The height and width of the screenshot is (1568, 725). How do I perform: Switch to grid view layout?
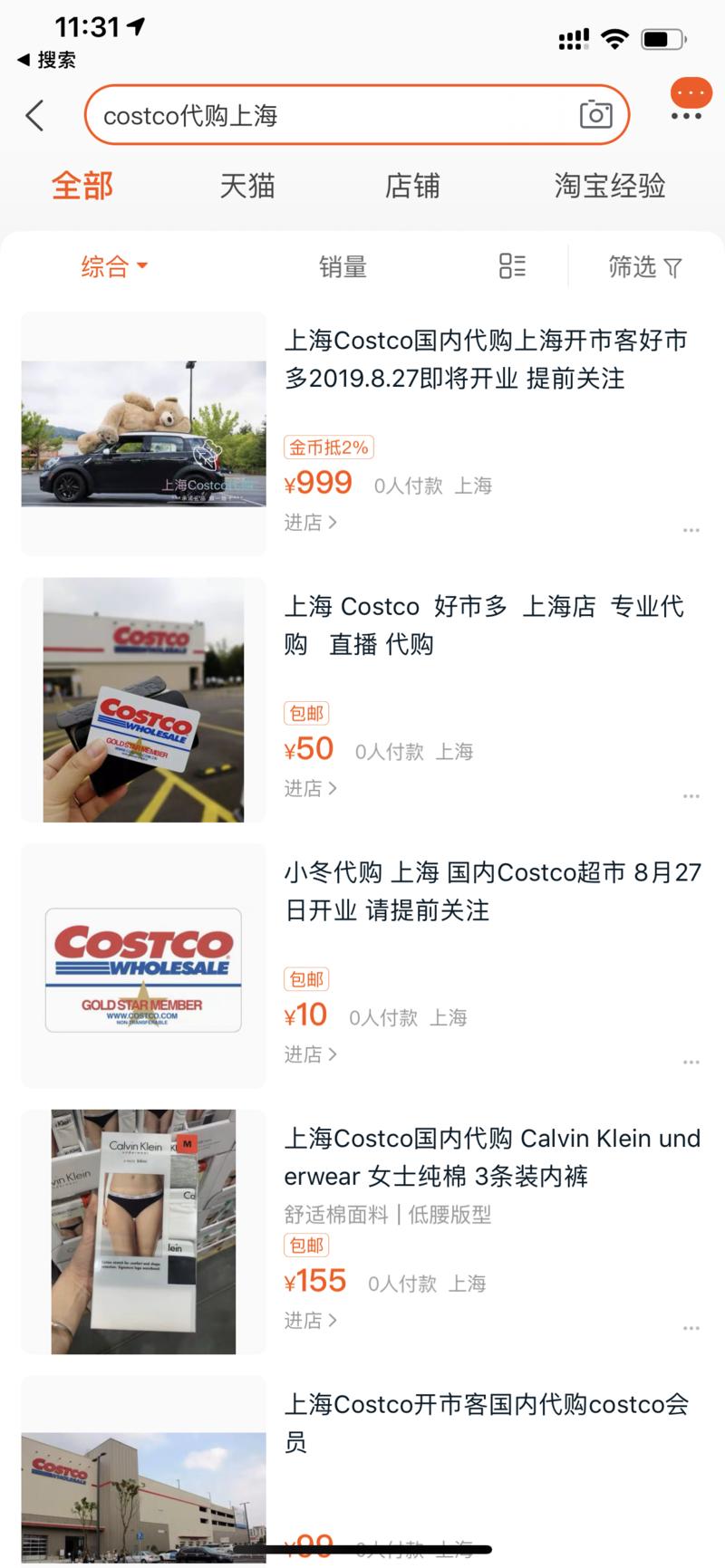pyautogui.click(x=512, y=265)
